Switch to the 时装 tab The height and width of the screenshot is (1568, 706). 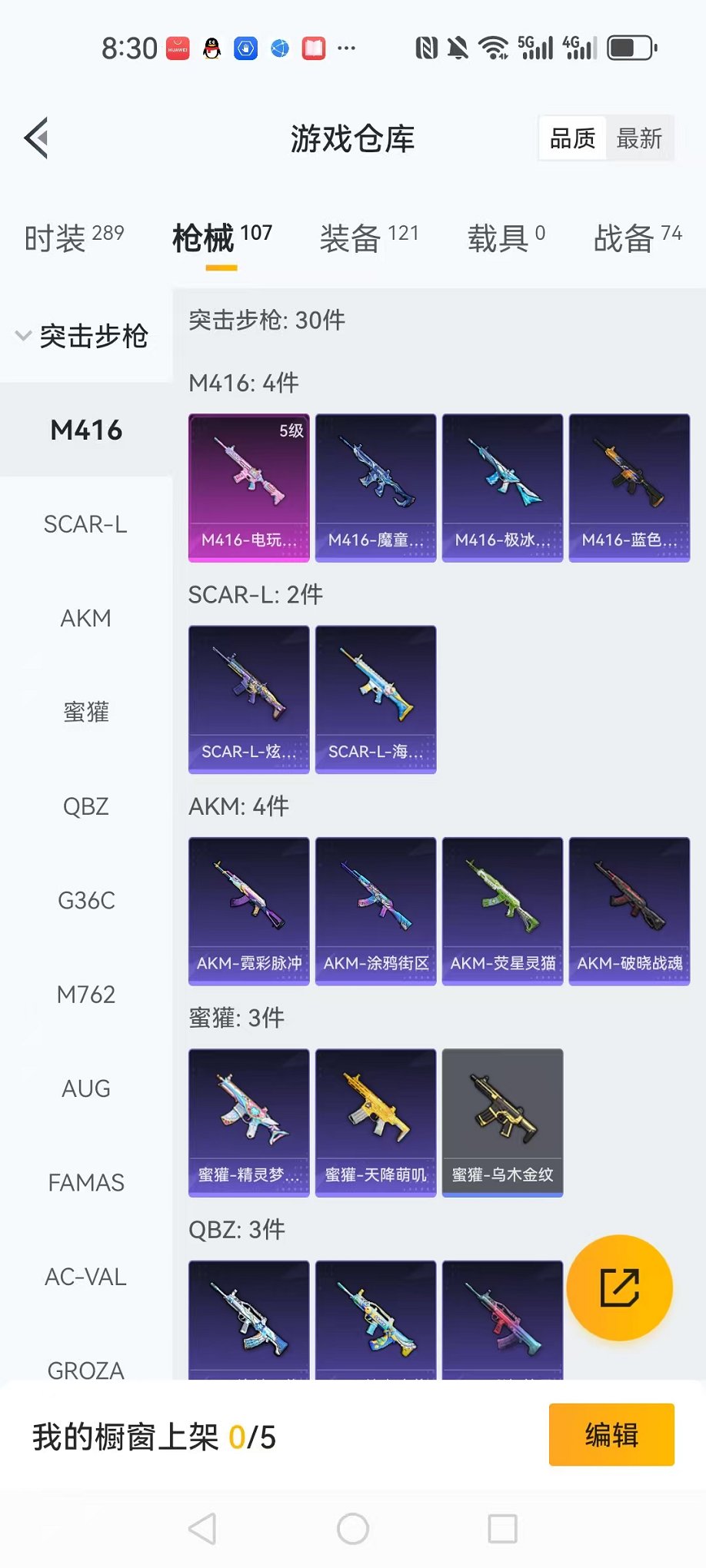point(73,238)
